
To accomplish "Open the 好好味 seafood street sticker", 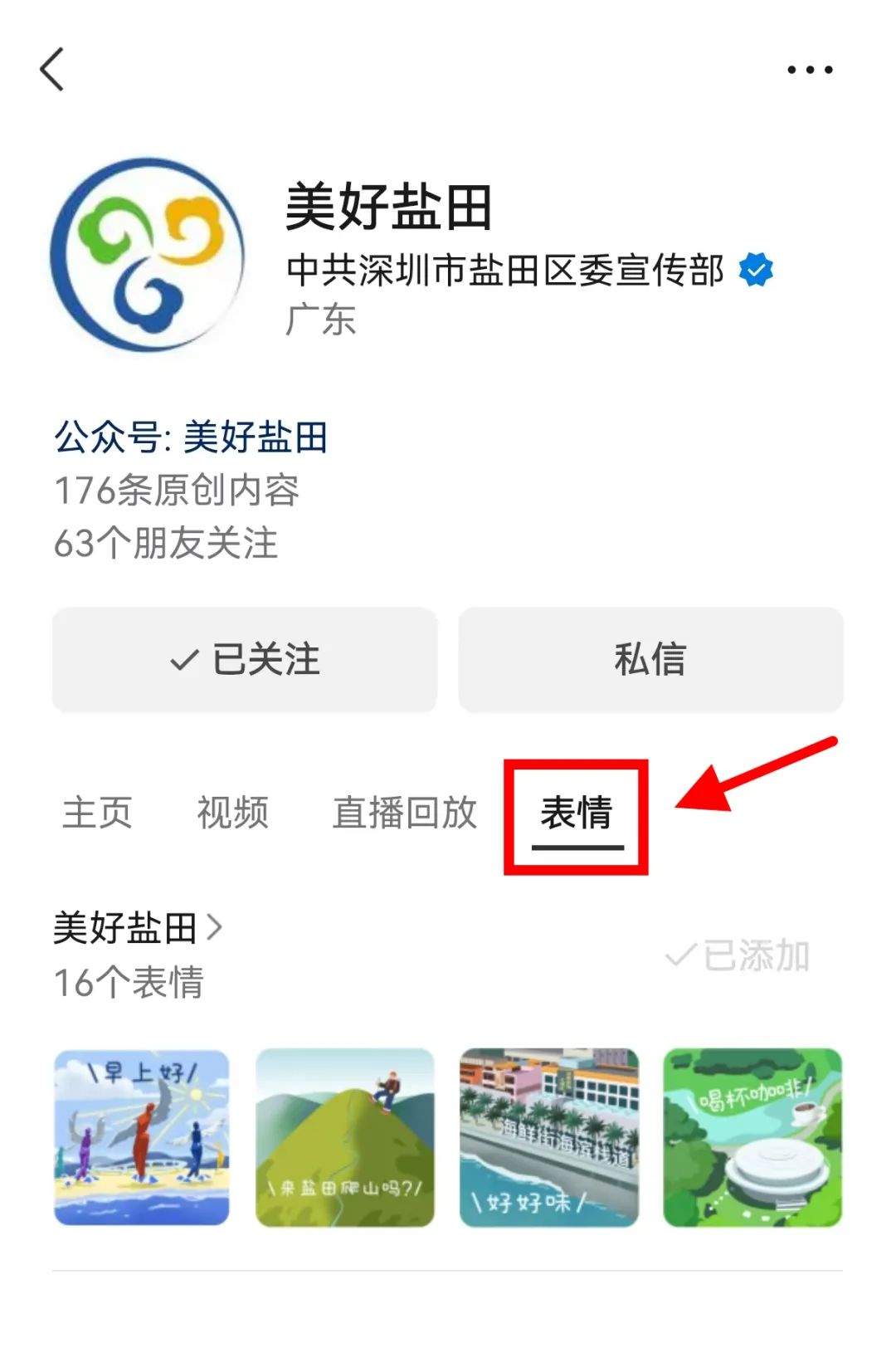I will click(x=549, y=1138).
